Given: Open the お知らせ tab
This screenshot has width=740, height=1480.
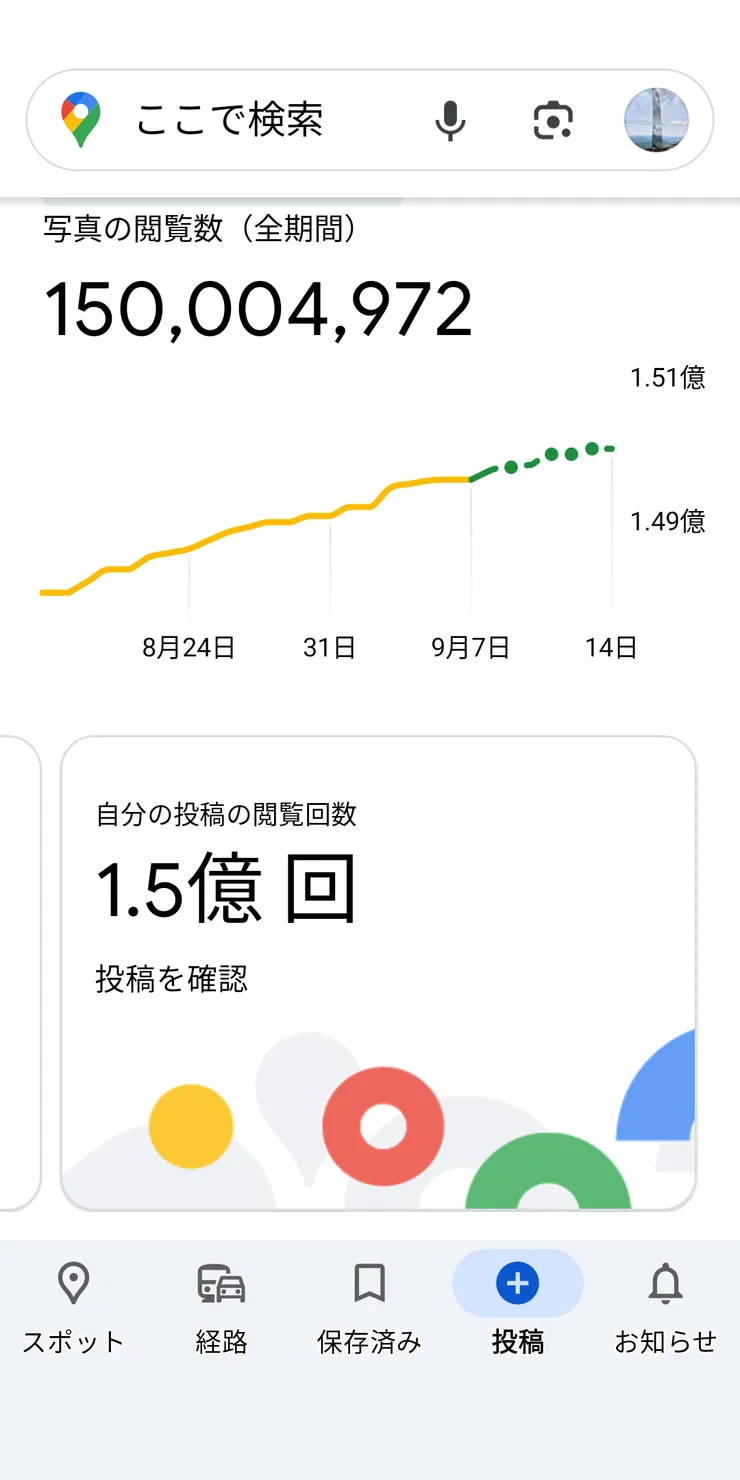Looking at the screenshot, I should pyautogui.click(x=665, y=1305).
